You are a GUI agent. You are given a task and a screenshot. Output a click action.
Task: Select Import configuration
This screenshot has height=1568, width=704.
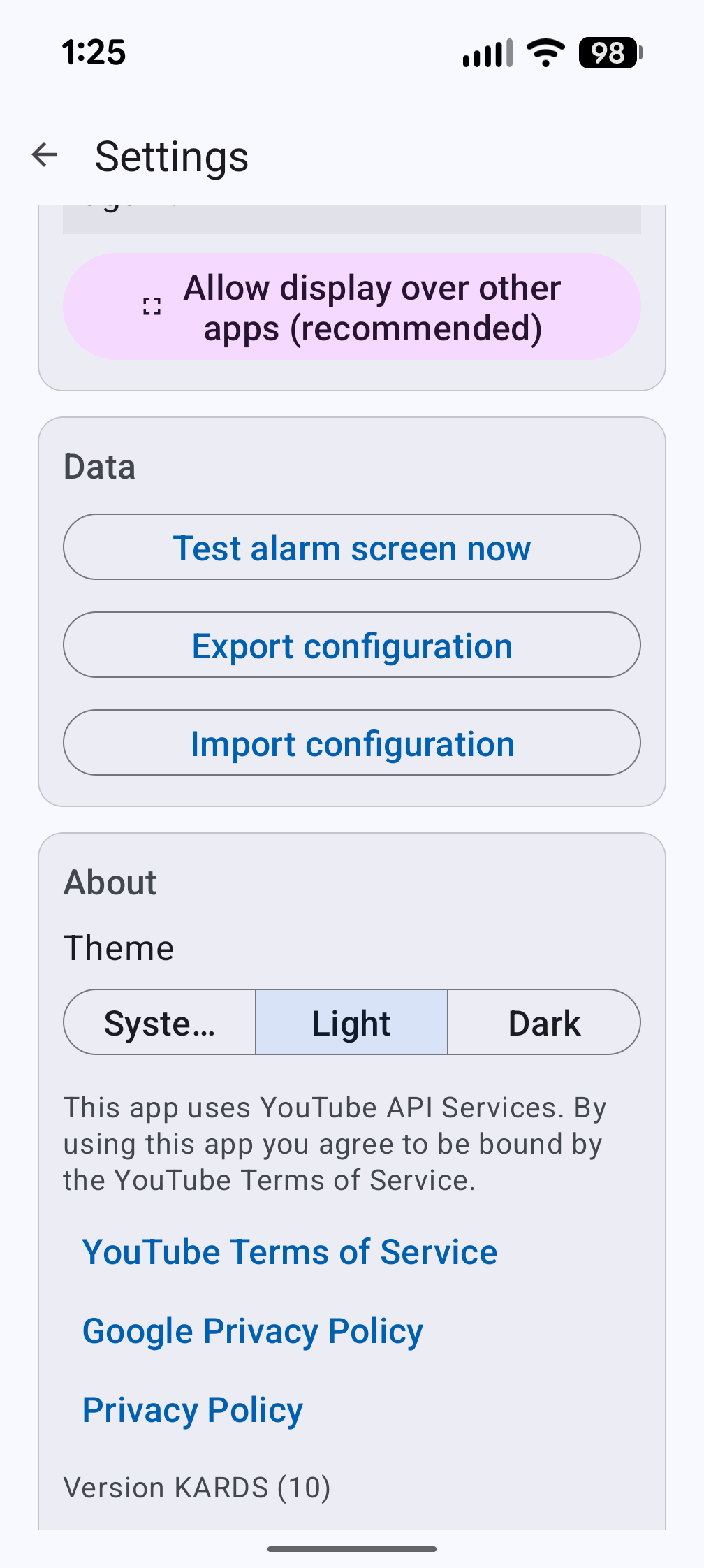[x=352, y=743]
